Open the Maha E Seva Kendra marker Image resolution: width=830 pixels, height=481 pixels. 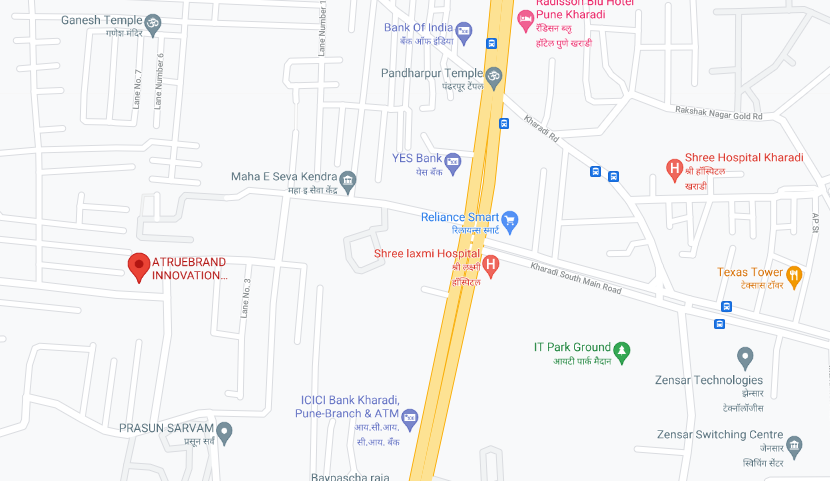(x=347, y=180)
